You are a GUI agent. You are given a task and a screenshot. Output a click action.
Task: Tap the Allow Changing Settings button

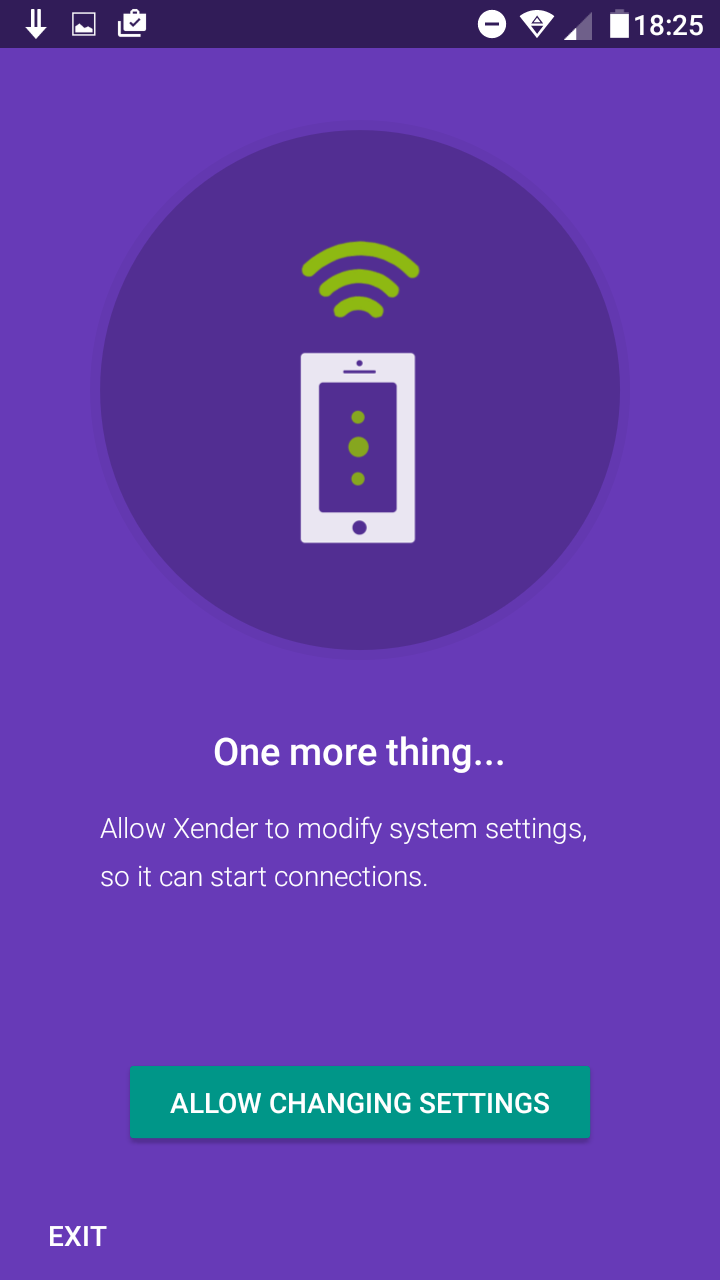point(360,1102)
